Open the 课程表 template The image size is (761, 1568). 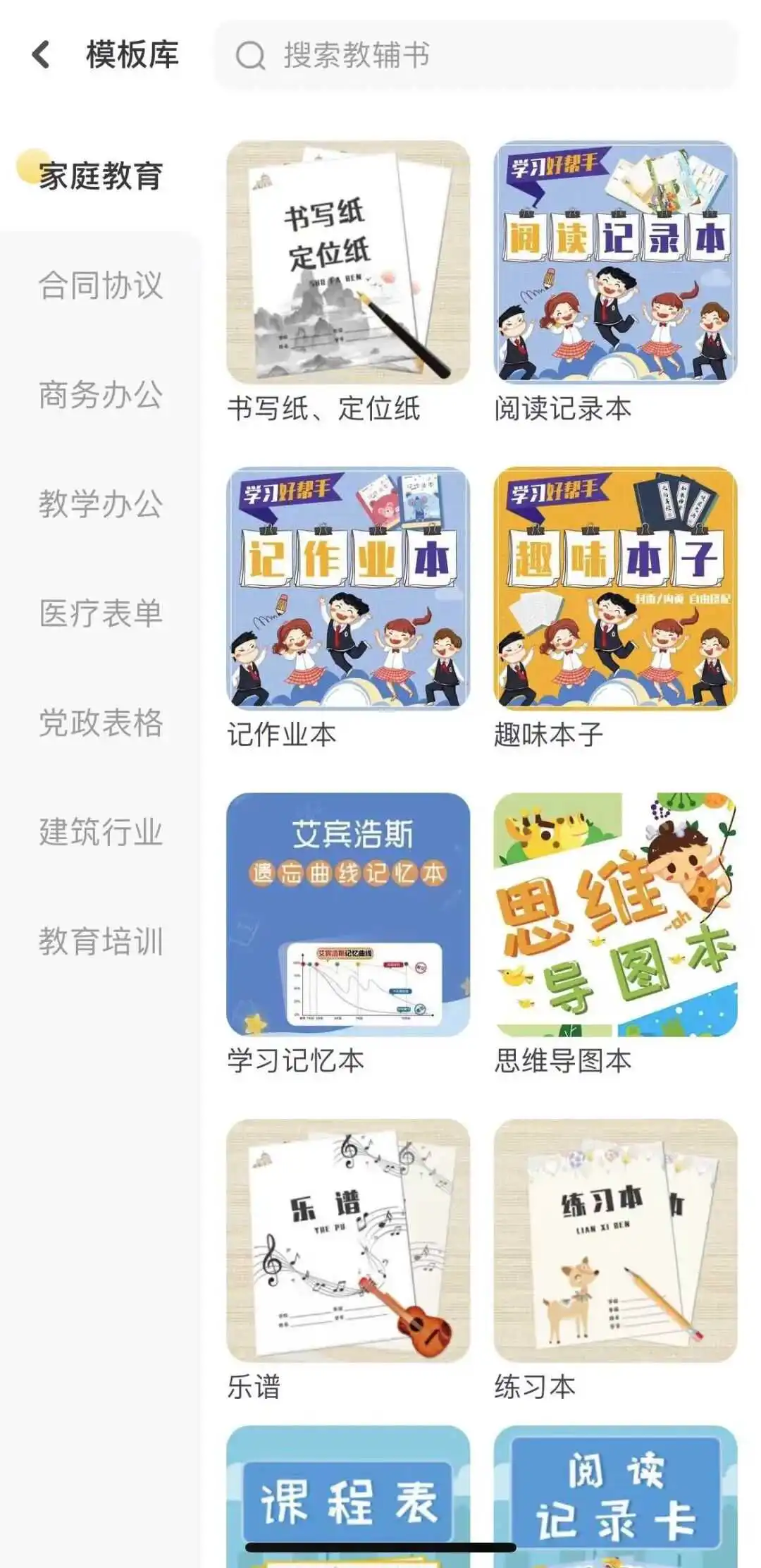(x=348, y=1495)
